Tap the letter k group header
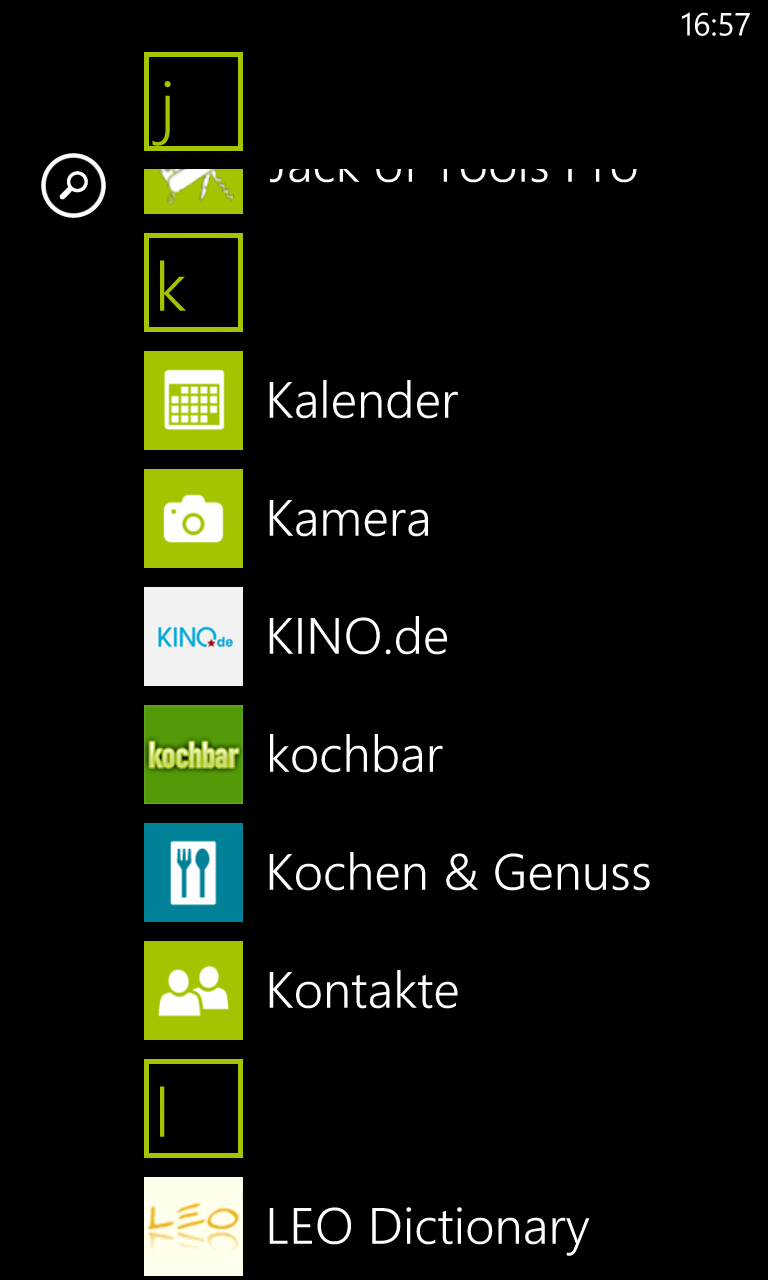768x1280 pixels. click(x=193, y=282)
